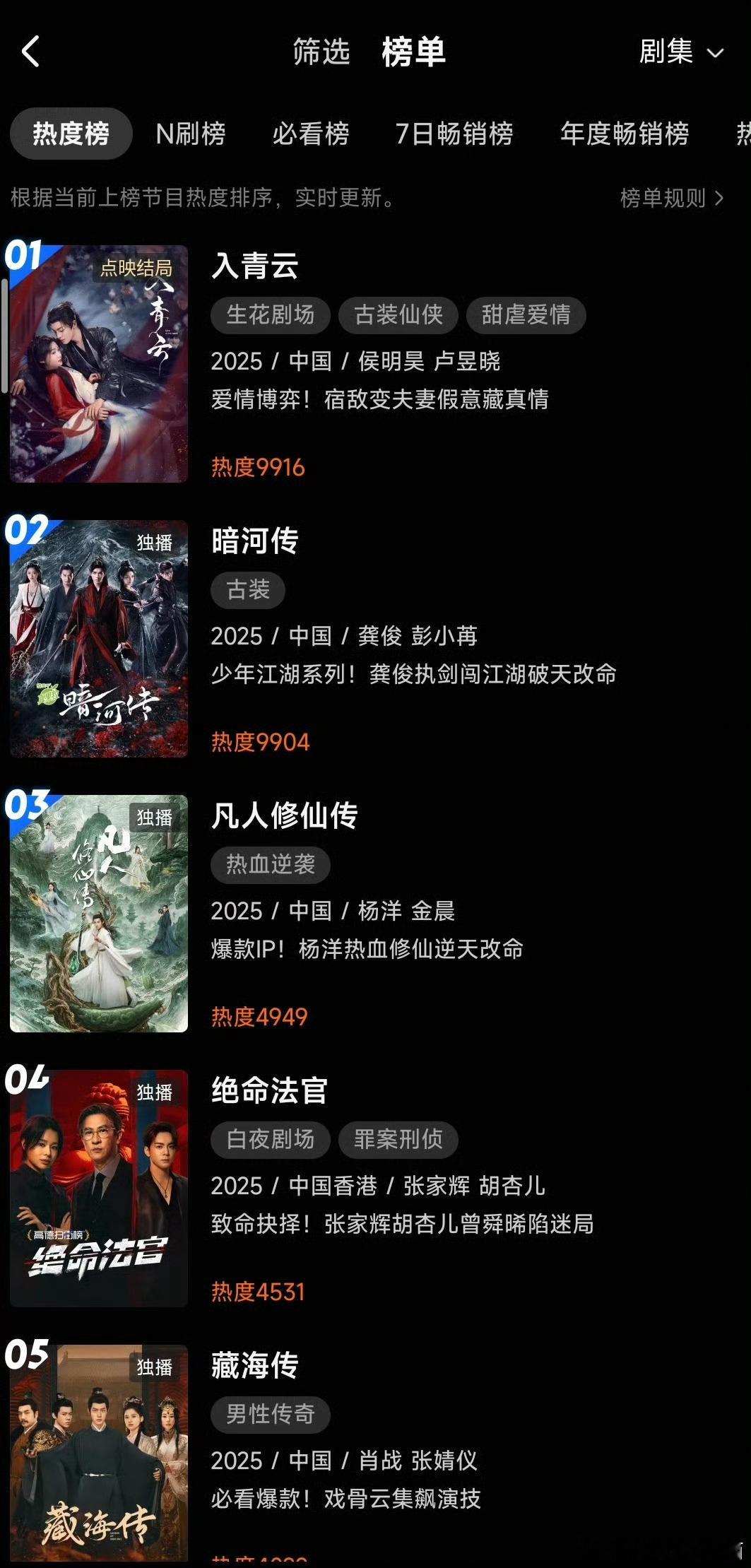Open the 剧集 dropdown at top right
The image size is (751, 1568).
point(680,53)
